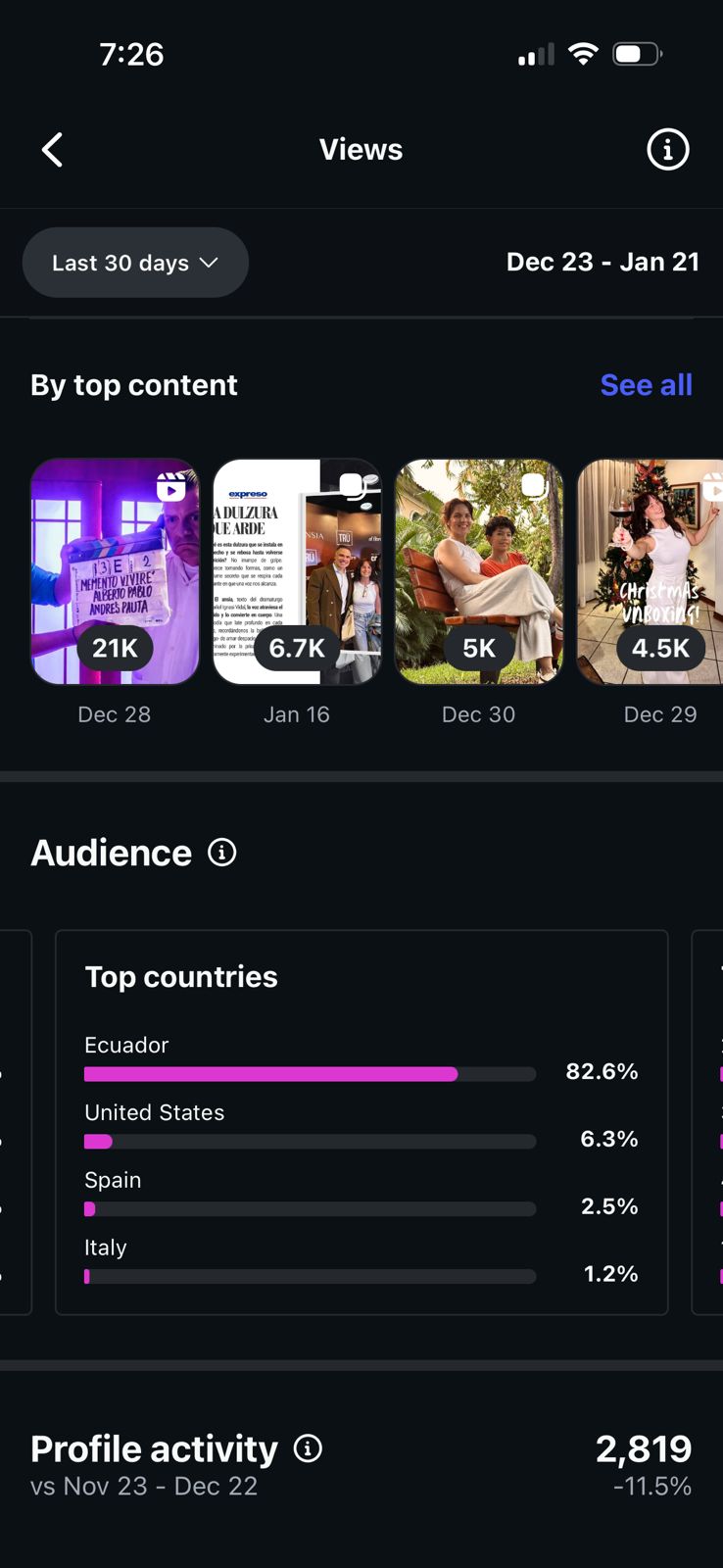The width and height of the screenshot is (723, 1568).
Task: Open the Jan 16 post with 6.7K views
Action: (297, 571)
